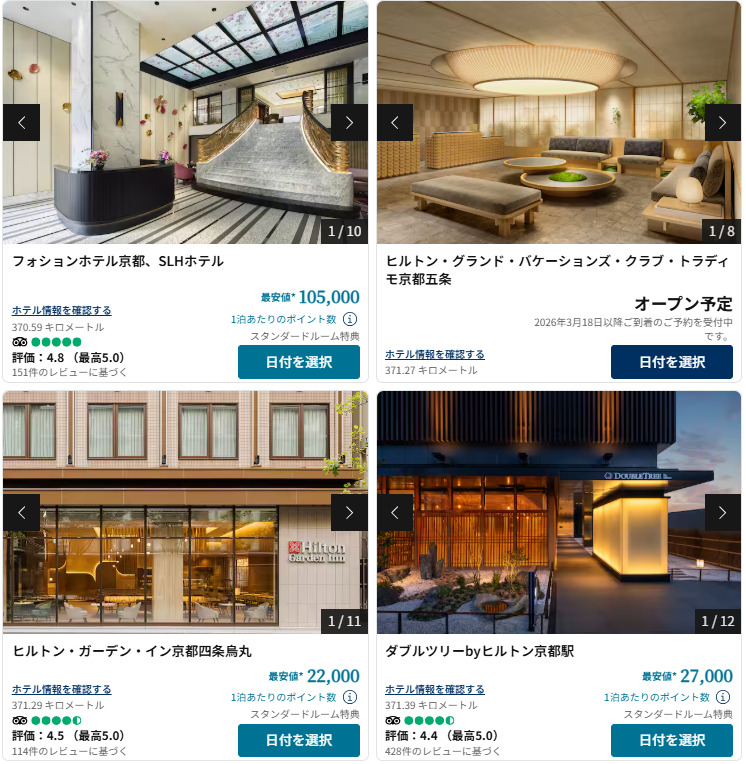The height and width of the screenshot is (764, 746).
Task: Show previous photo of フォションホテル京都
Action: tap(22, 123)
